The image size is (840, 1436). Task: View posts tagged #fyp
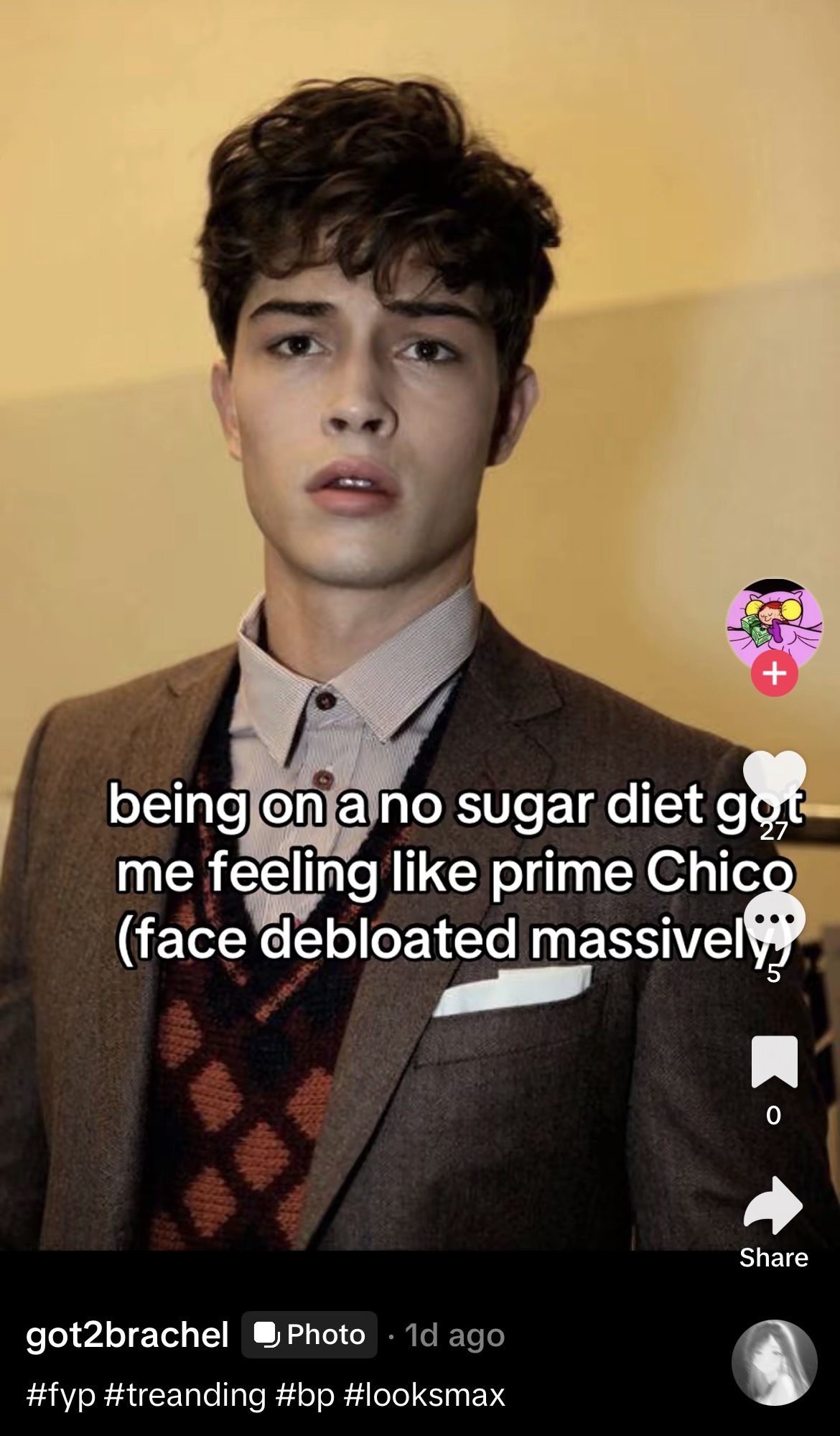point(60,1395)
